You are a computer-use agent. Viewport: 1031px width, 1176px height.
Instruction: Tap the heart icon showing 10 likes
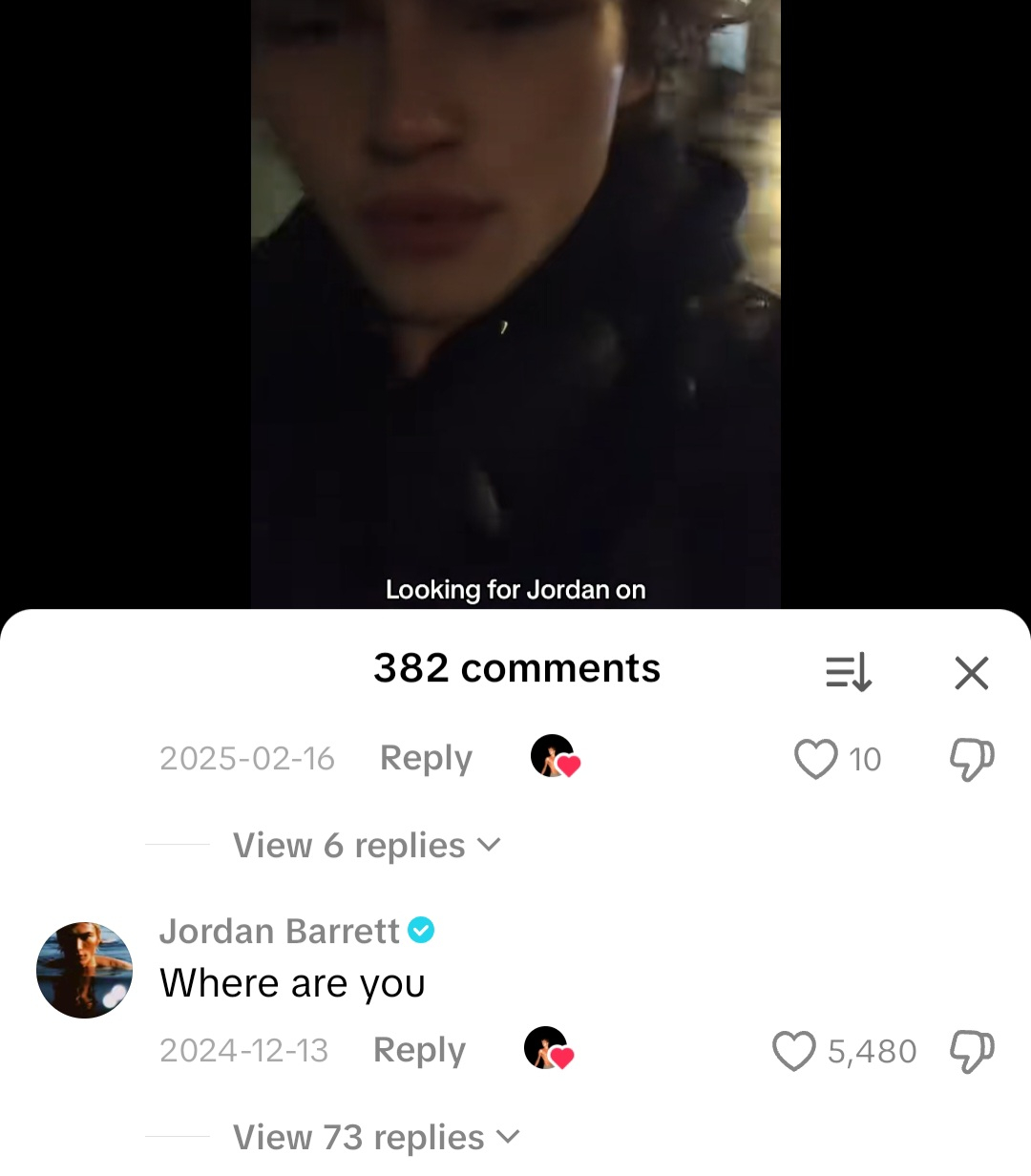[814, 757]
